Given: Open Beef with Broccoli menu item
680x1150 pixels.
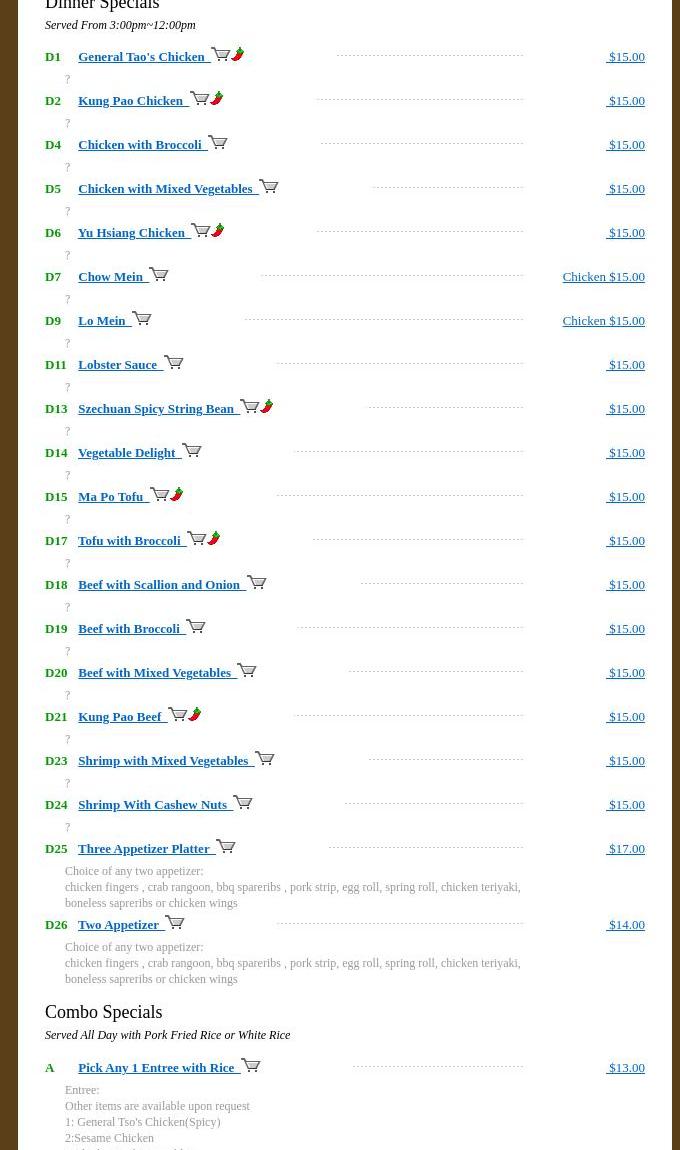Looking at the screenshot, I should (x=129, y=629).
